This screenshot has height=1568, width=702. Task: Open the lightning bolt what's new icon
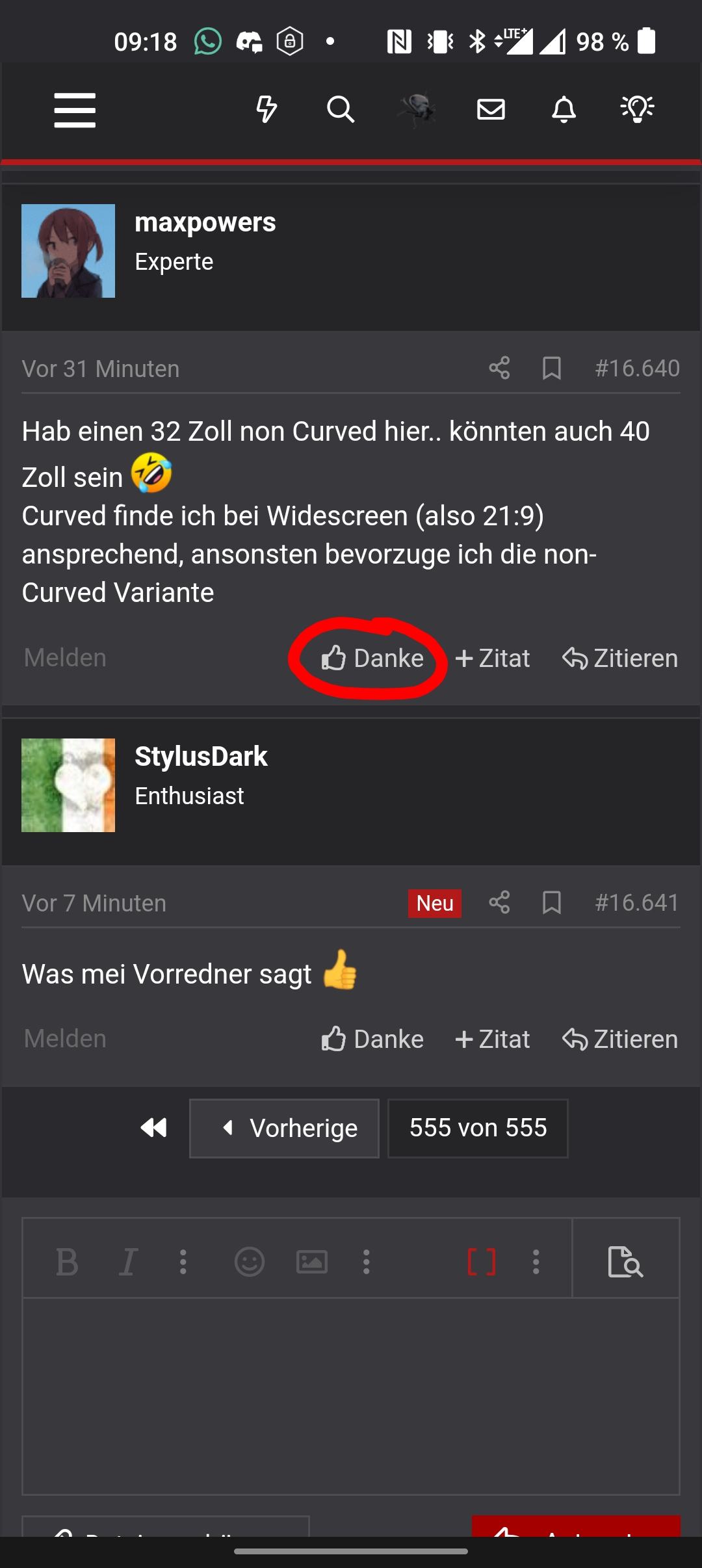point(266,109)
